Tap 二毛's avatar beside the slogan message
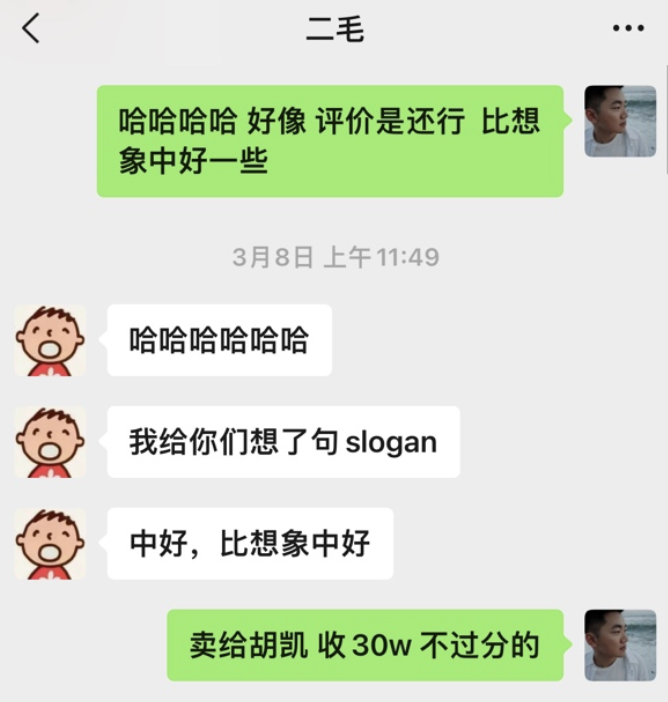Image resolution: width=668 pixels, height=702 pixels. click(x=50, y=442)
